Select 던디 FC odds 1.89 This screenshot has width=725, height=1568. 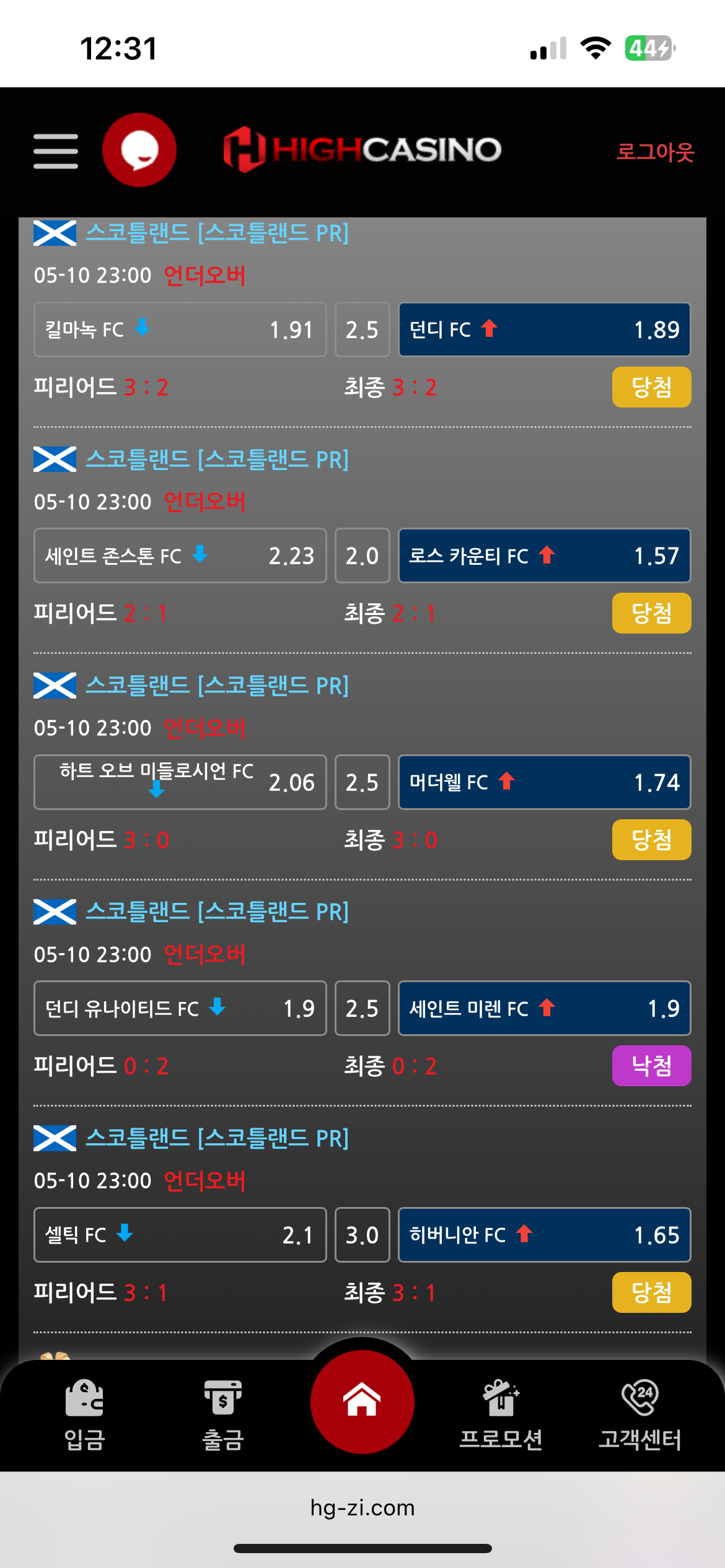[x=544, y=329]
